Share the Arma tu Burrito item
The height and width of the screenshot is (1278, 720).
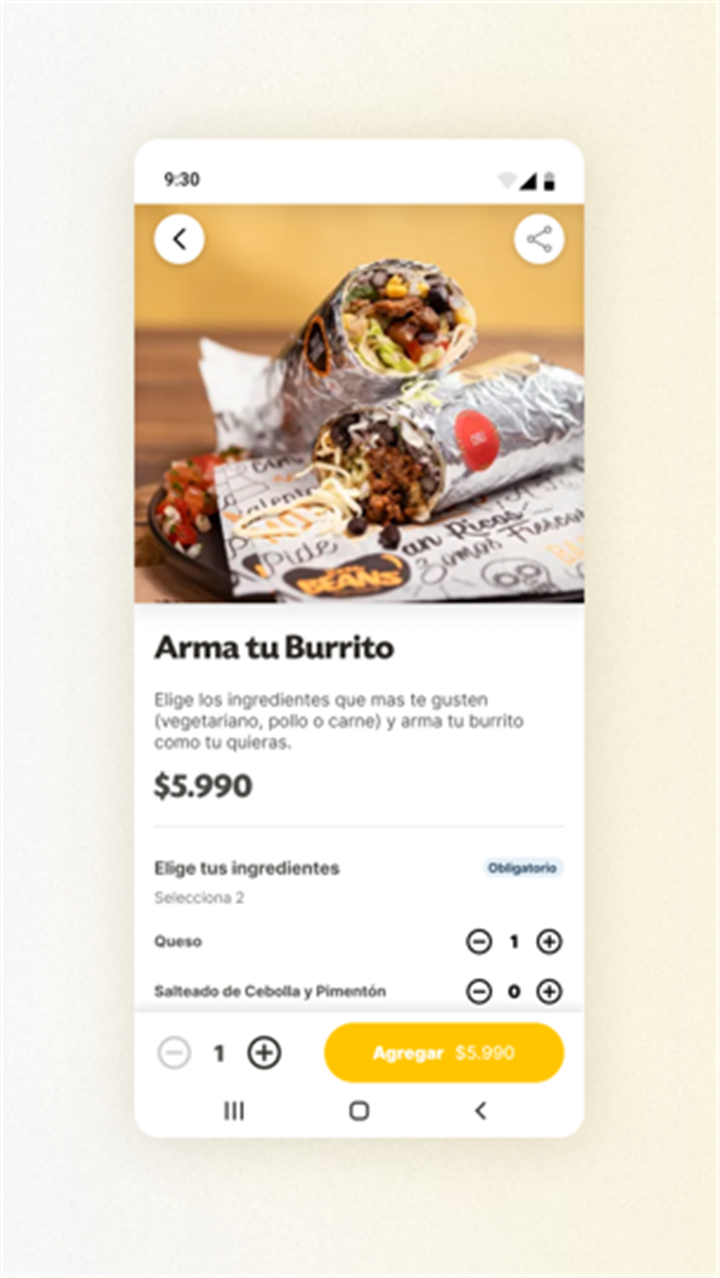(x=539, y=240)
